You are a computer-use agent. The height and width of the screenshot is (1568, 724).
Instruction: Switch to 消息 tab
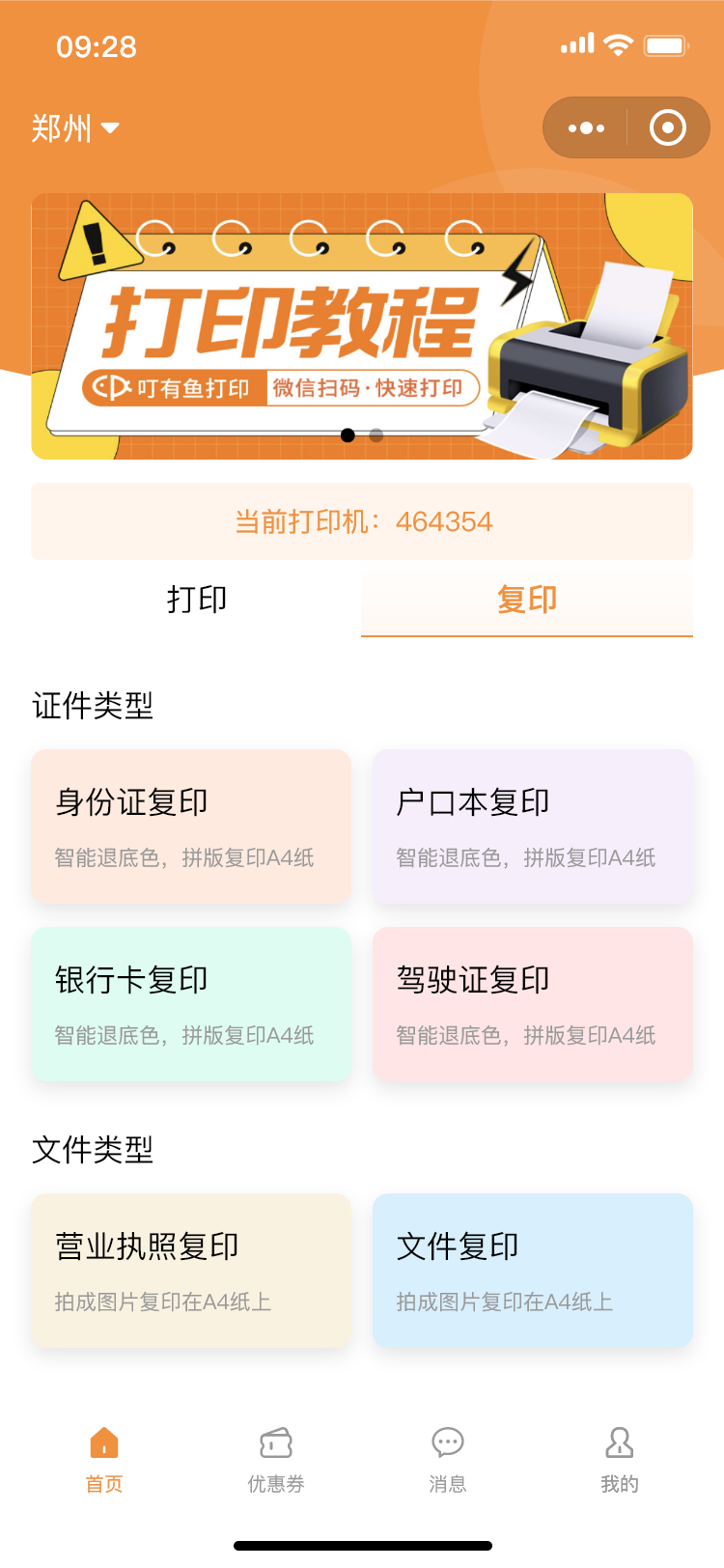[x=448, y=1460]
